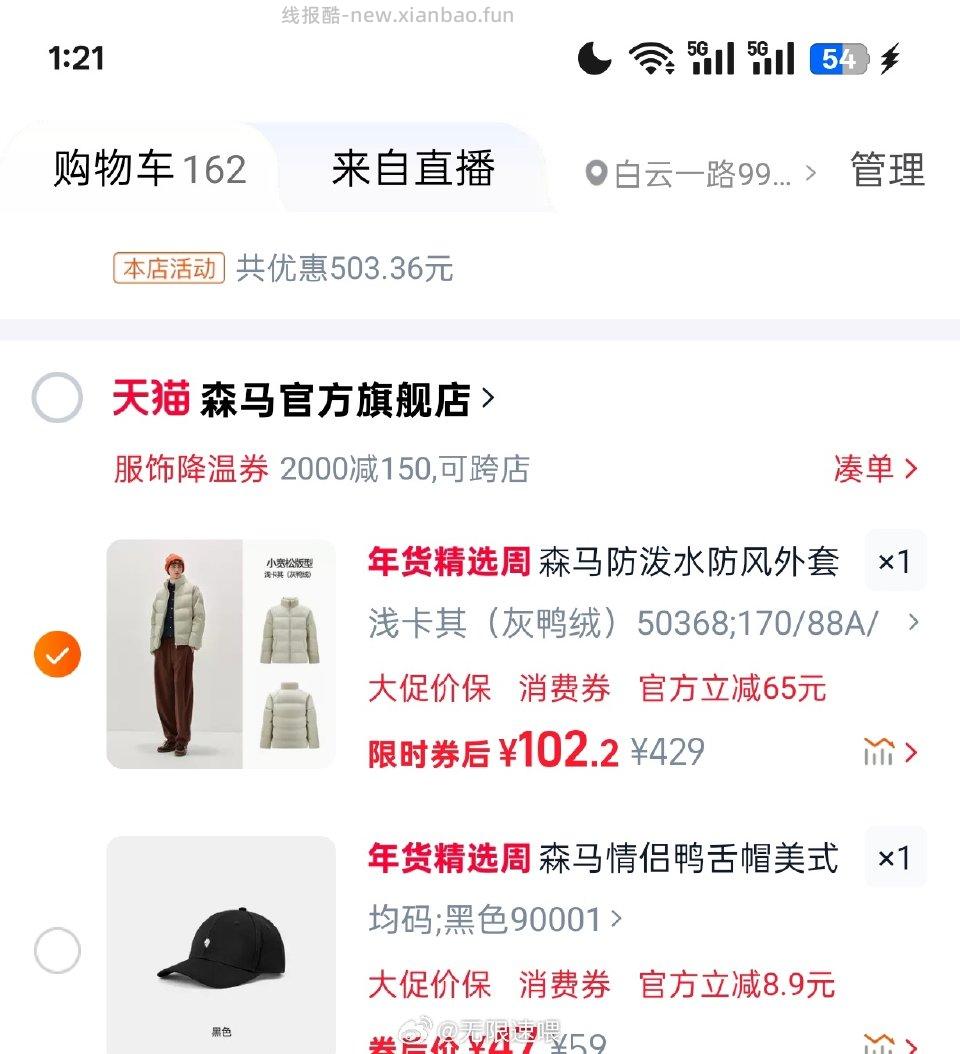Select the 森马官方旗舰店 store checkbox
The height and width of the screenshot is (1054, 960).
pyautogui.click(x=57, y=397)
